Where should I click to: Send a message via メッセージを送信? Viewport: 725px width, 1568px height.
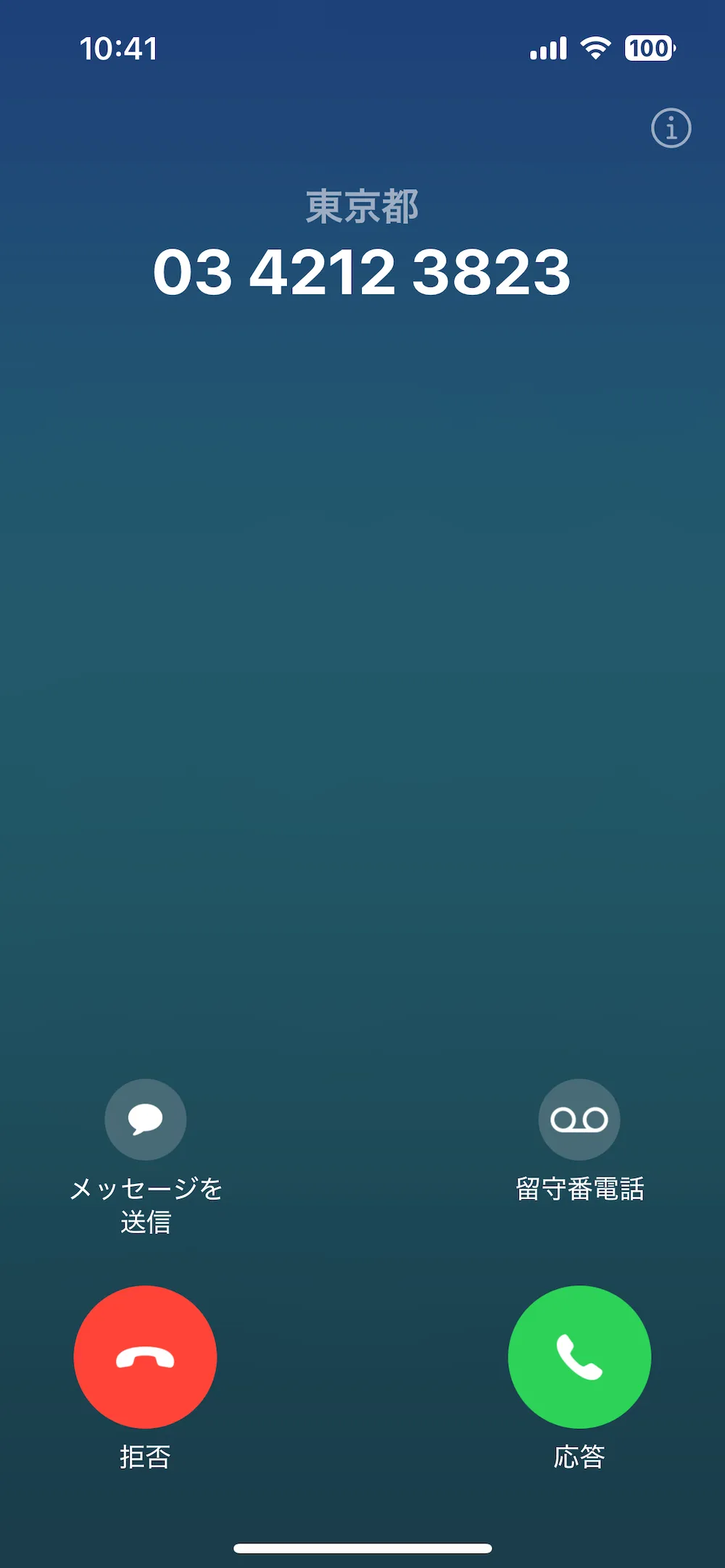[x=146, y=1119]
